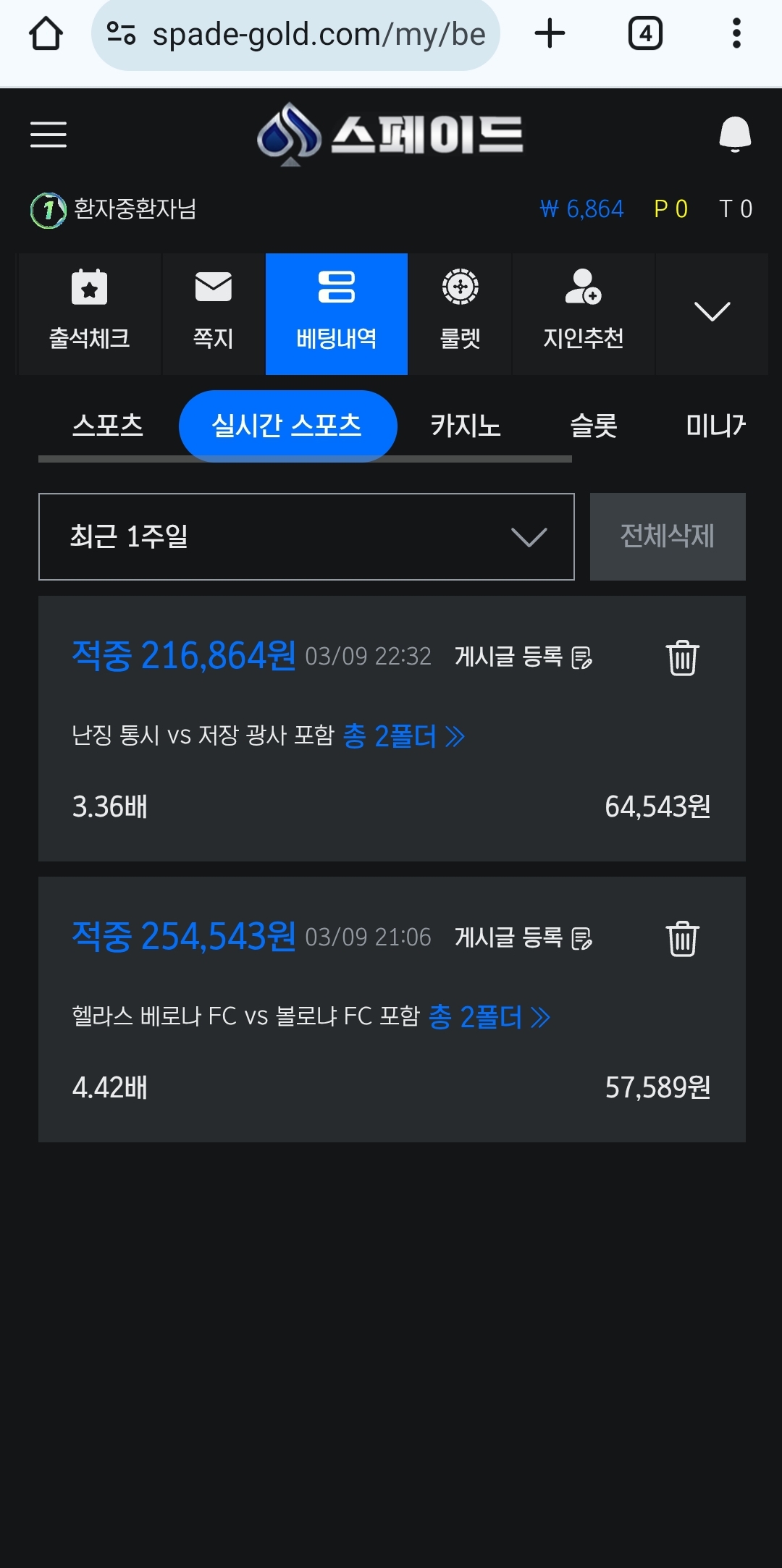Tap the 전체삭제 delete all button
The image size is (782, 1568).
(668, 536)
